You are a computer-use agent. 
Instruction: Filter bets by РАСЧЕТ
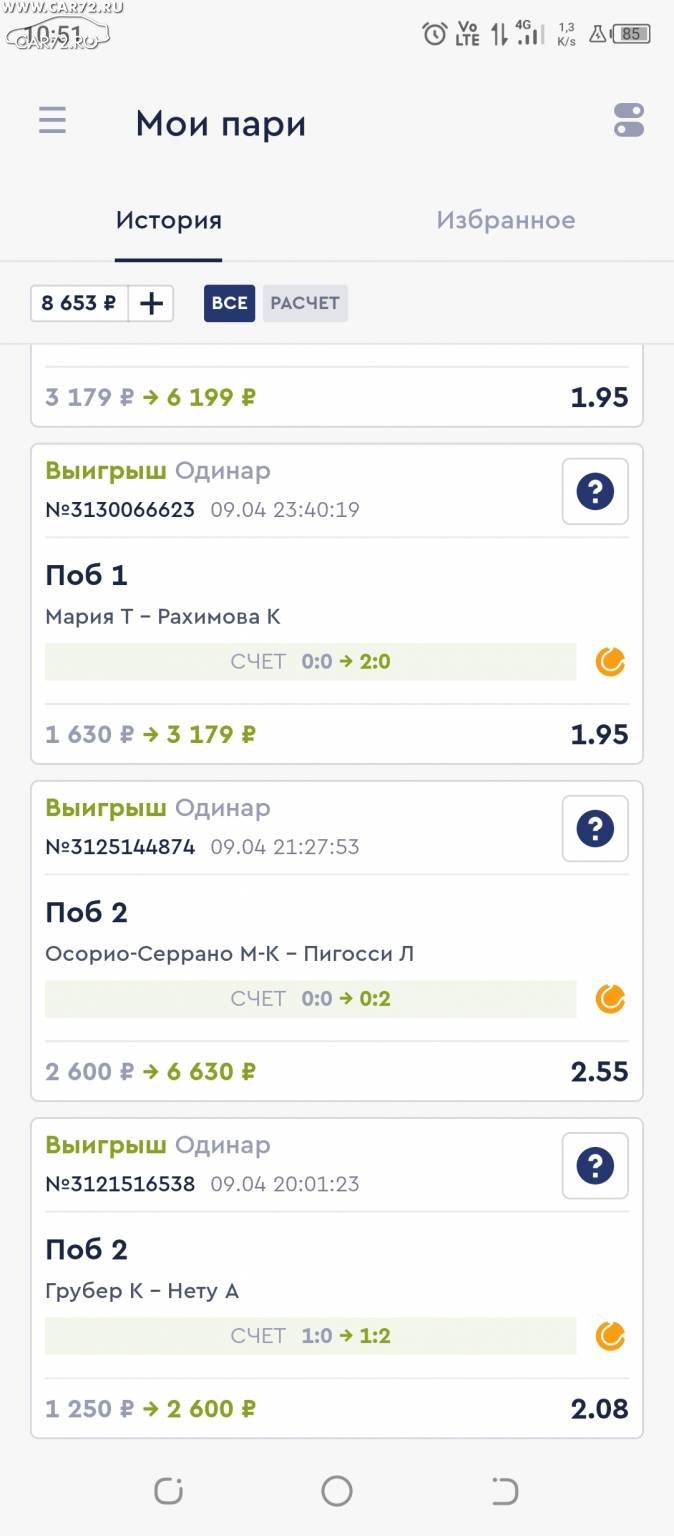click(305, 303)
